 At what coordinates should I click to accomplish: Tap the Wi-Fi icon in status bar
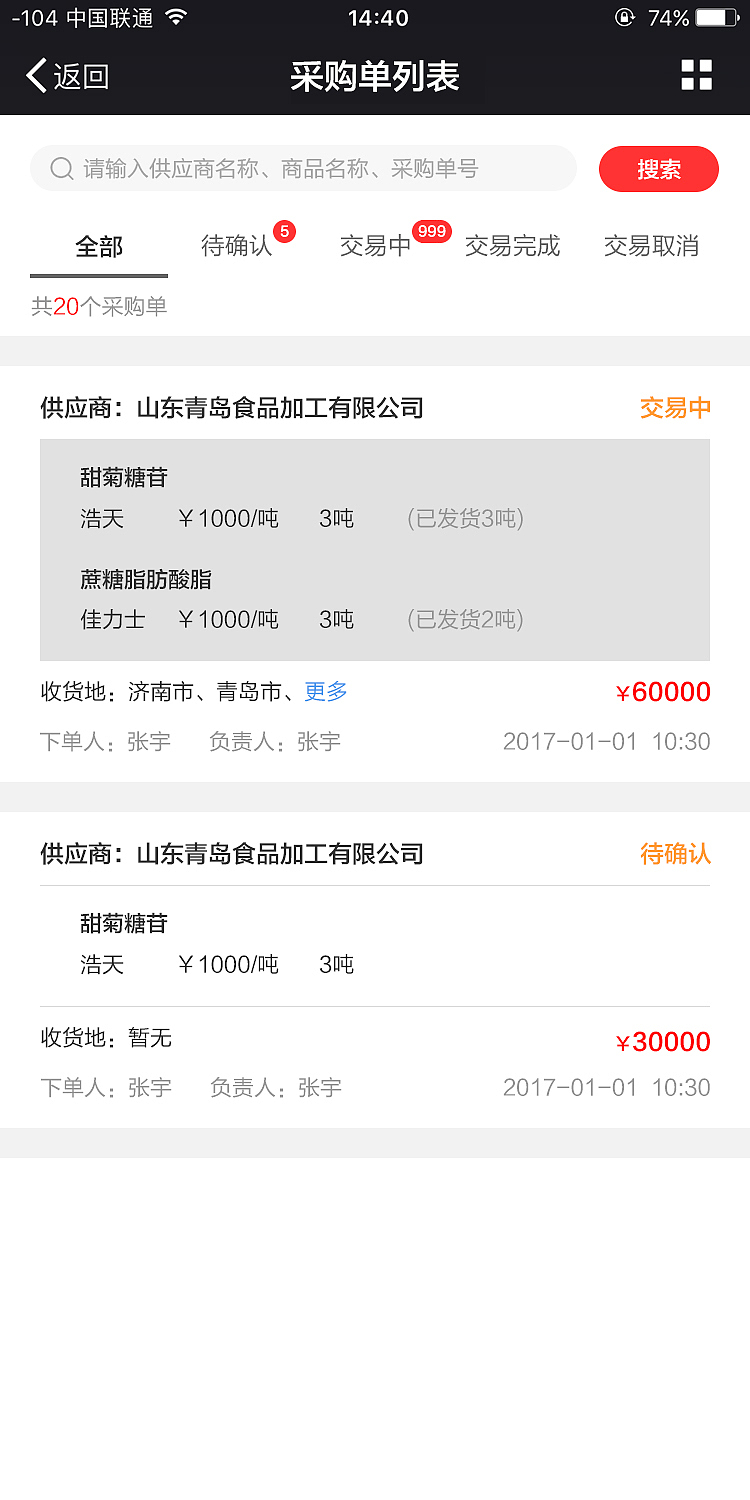[177, 16]
